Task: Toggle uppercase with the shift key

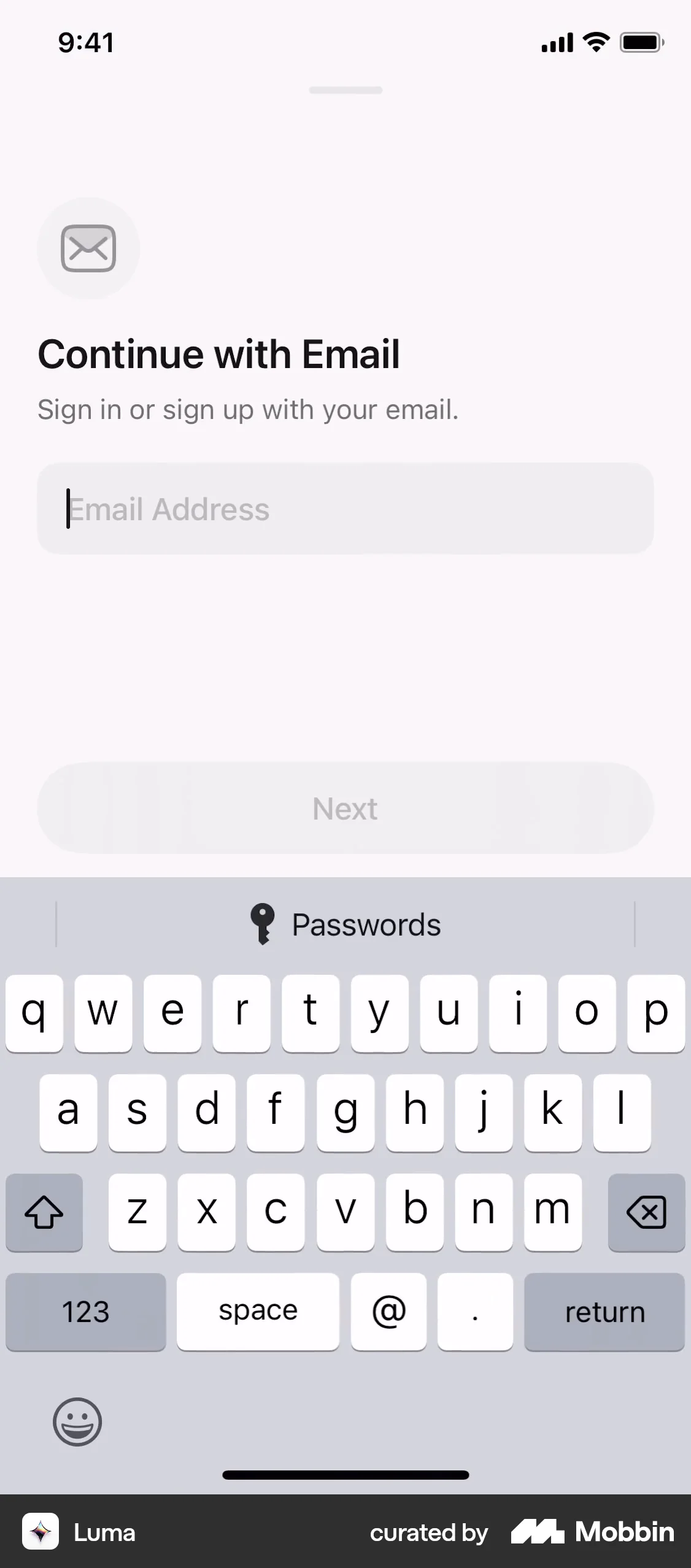Action: click(44, 1213)
